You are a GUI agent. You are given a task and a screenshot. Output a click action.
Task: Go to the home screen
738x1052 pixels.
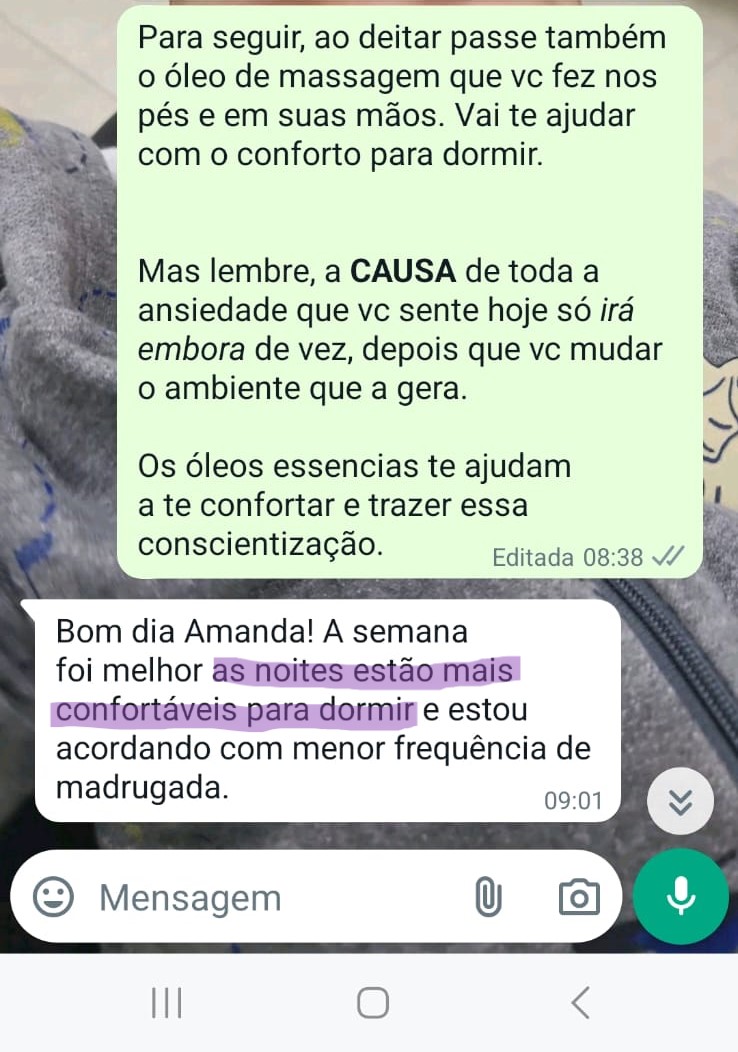pyautogui.click(x=372, y=1002)
